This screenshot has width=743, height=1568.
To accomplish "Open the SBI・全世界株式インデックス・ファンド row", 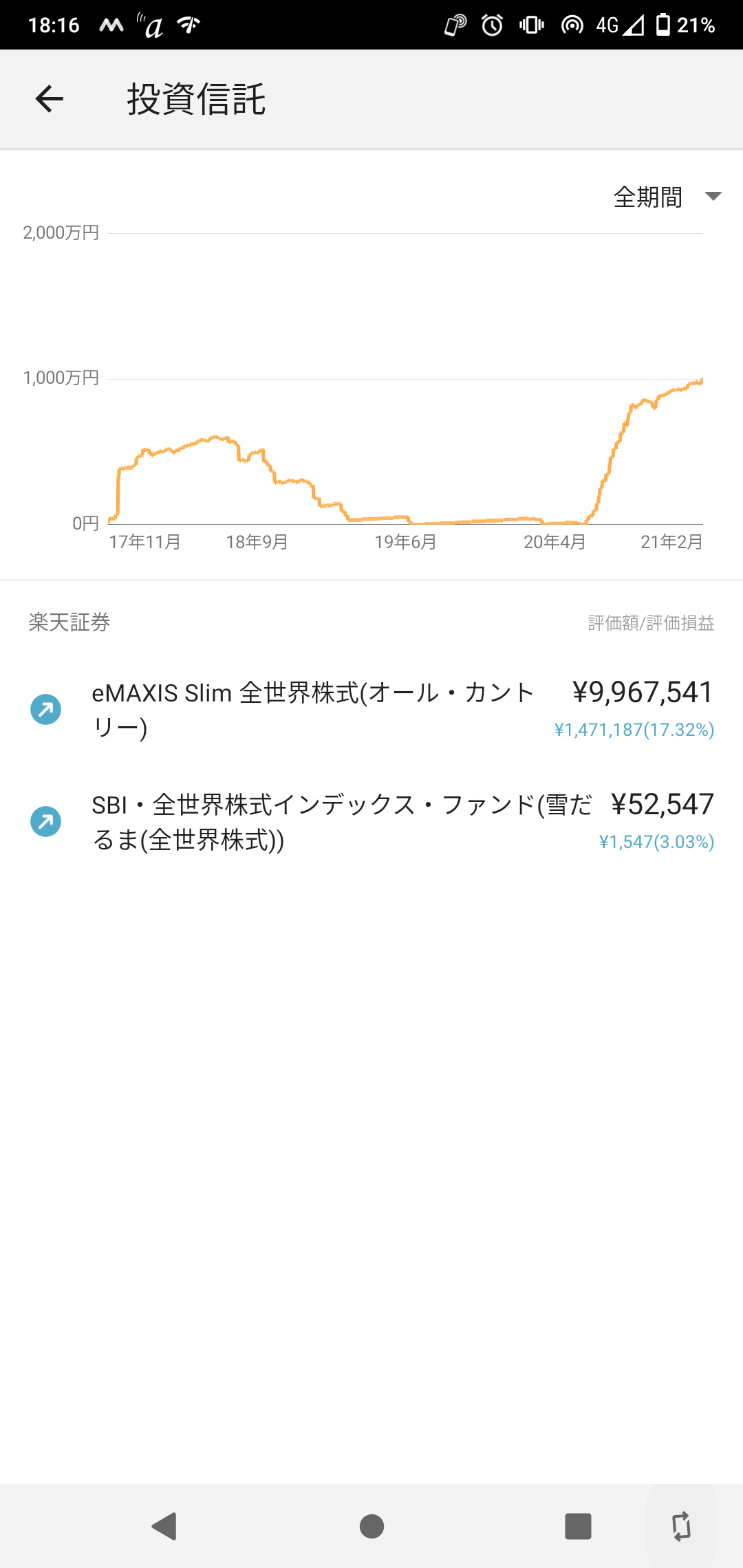I will (371, 822).
